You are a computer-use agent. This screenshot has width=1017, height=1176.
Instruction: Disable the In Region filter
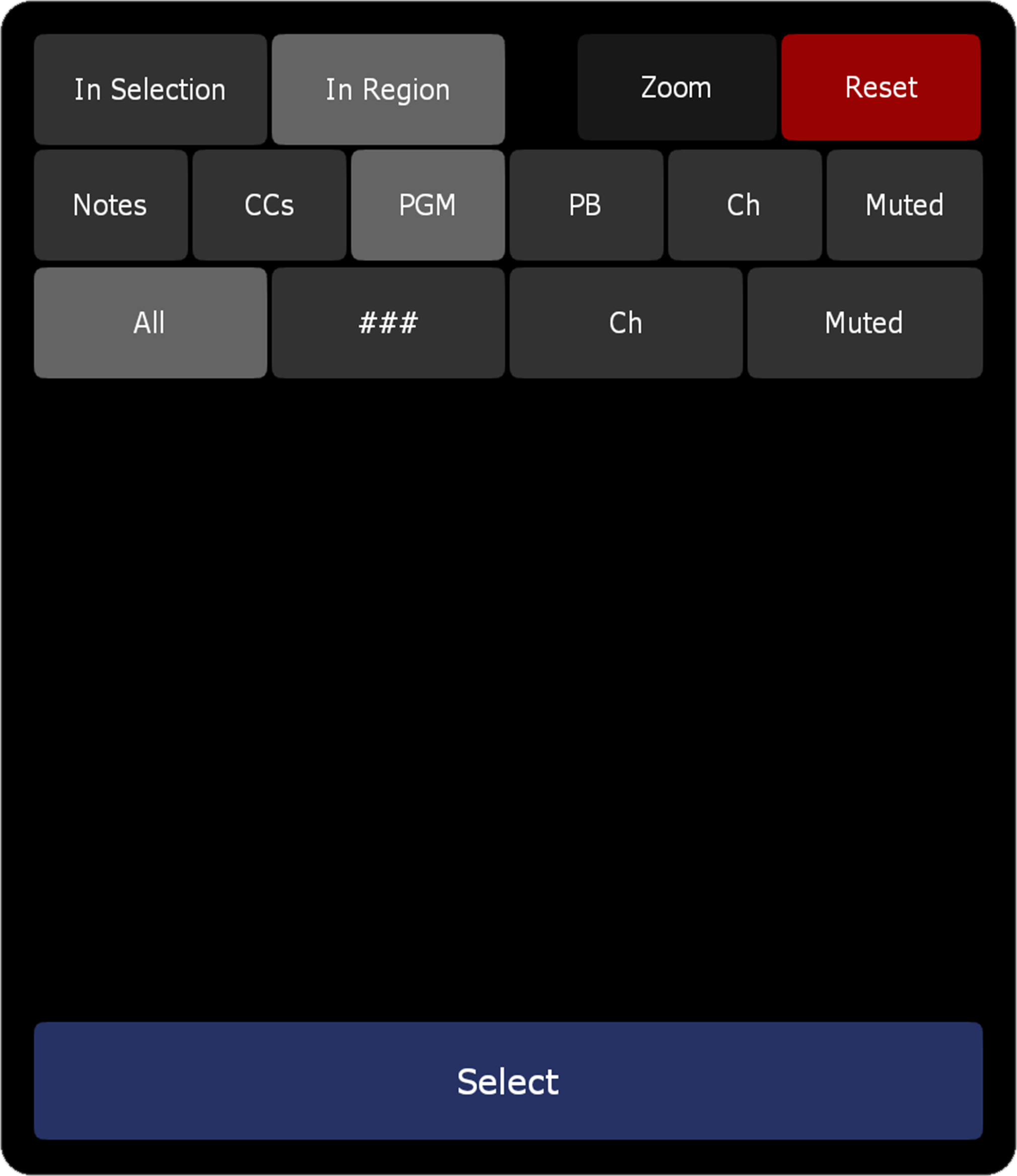pyautogui.click(x=388, y=89)
